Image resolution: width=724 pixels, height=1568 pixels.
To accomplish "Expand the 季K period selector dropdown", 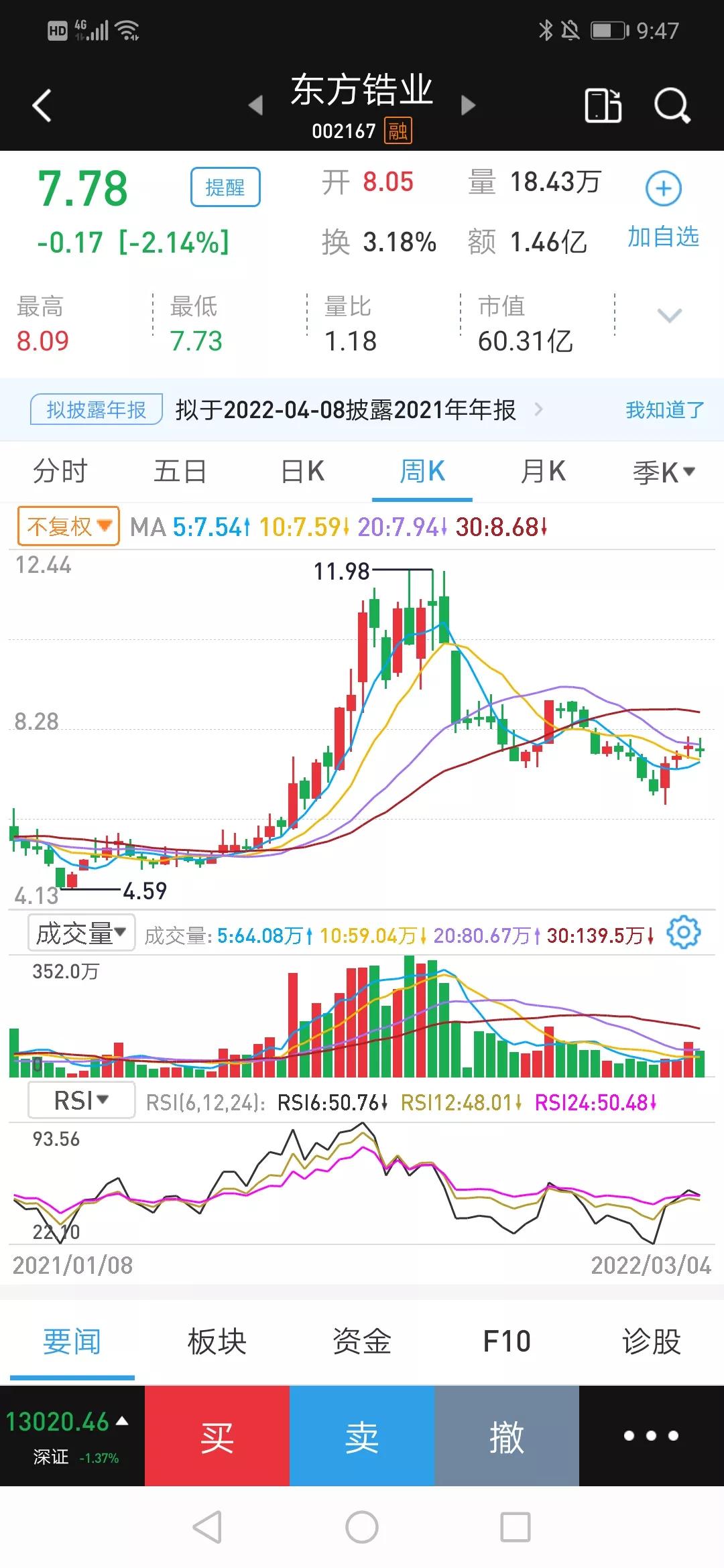I will point(664,471).
